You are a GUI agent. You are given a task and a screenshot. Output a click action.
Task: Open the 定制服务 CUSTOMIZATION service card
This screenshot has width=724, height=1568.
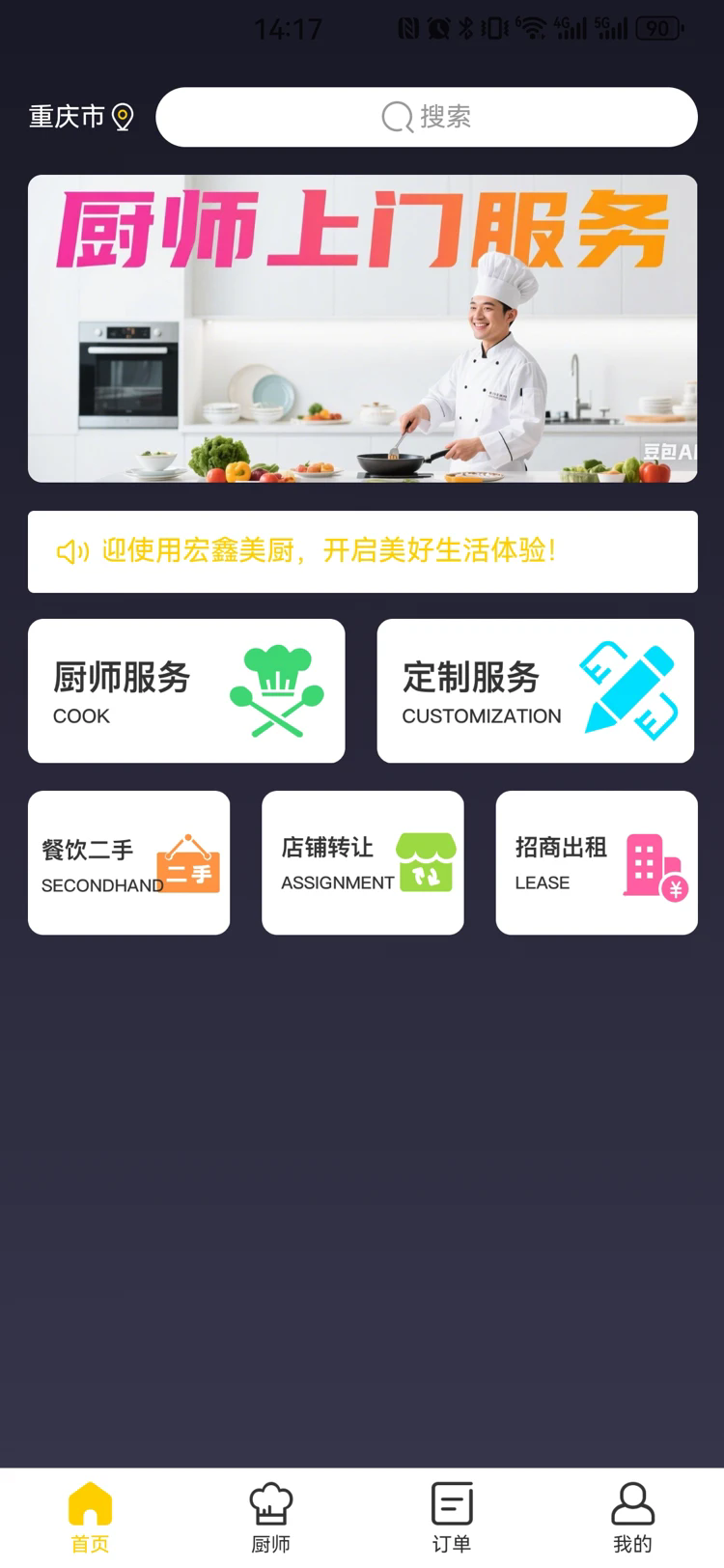tap(536, 690)
